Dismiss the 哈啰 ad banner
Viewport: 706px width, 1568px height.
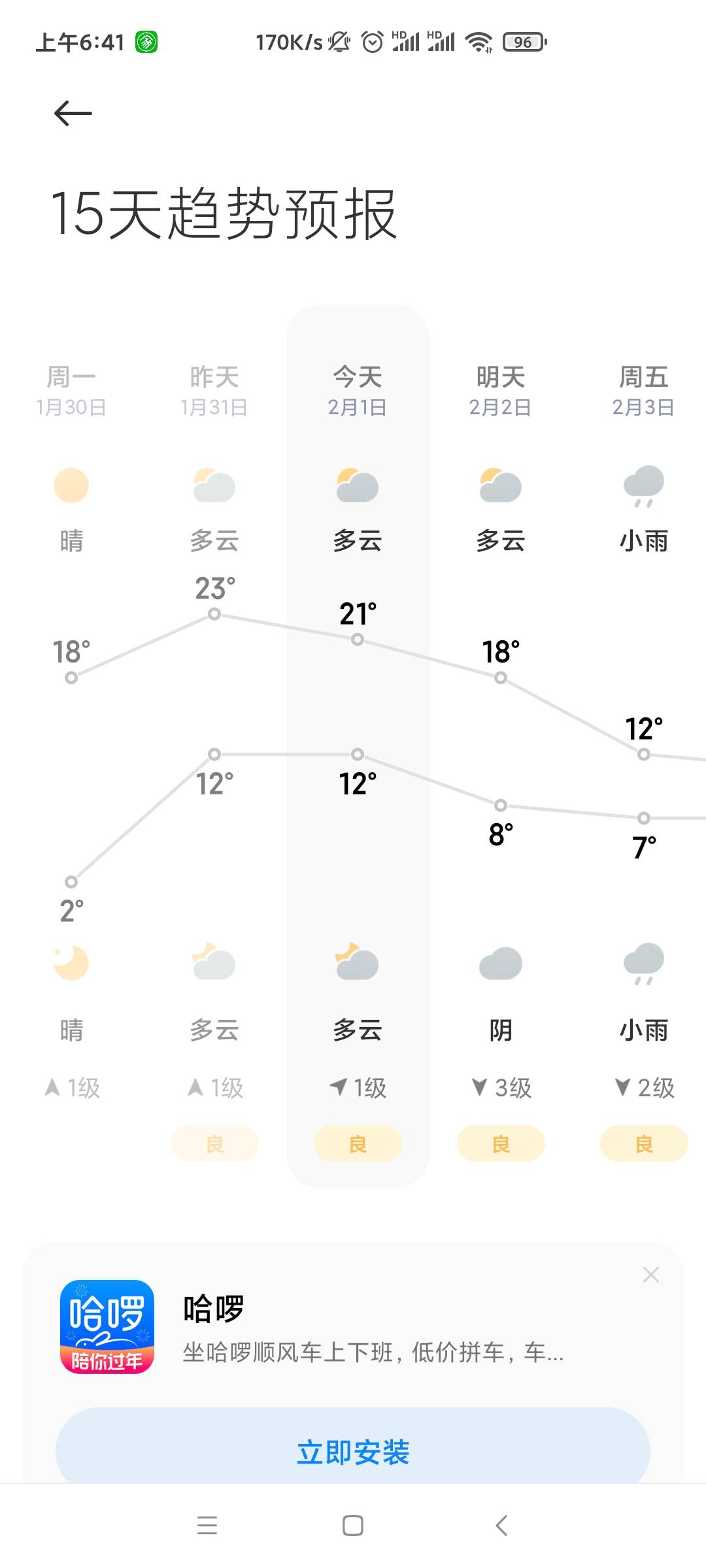coord(650,1275)
